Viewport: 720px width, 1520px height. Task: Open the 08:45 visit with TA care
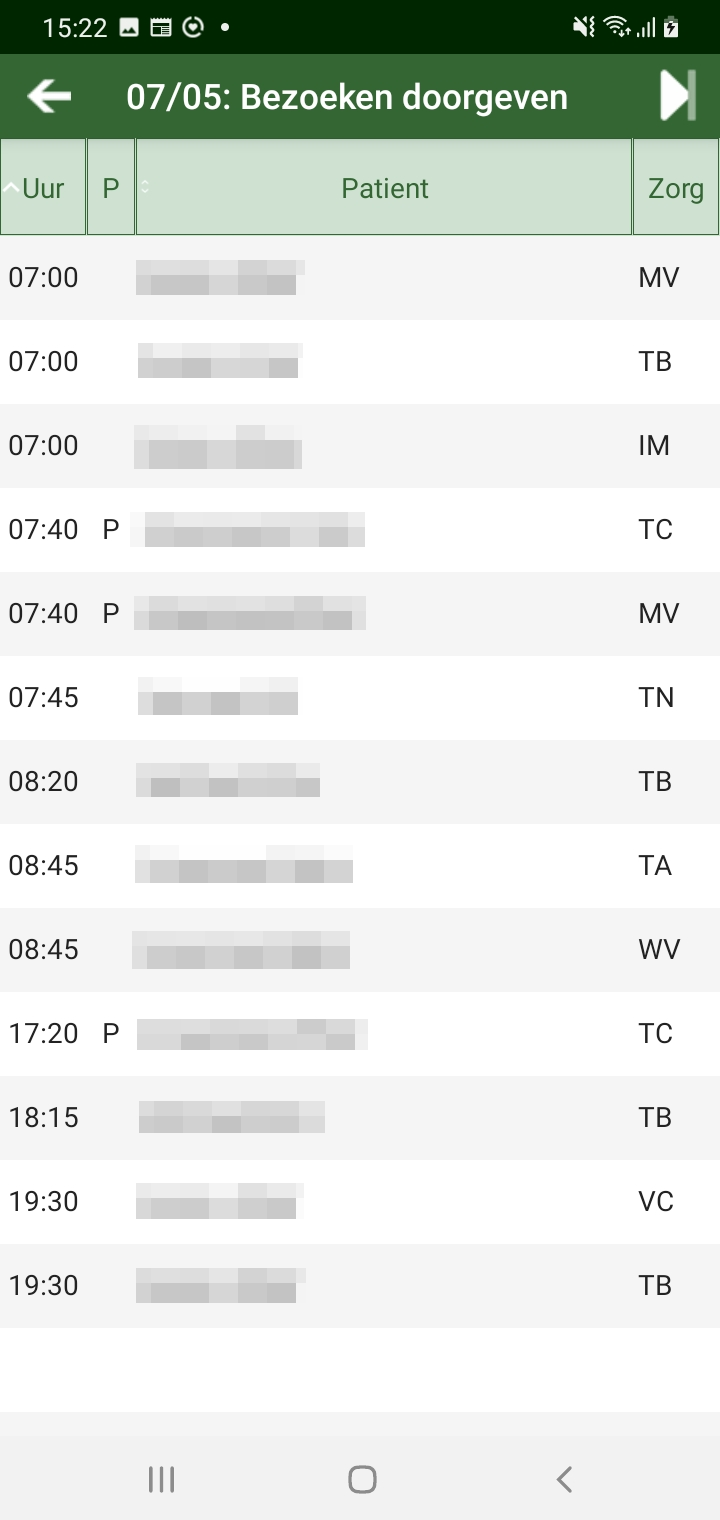pos(360,866)
